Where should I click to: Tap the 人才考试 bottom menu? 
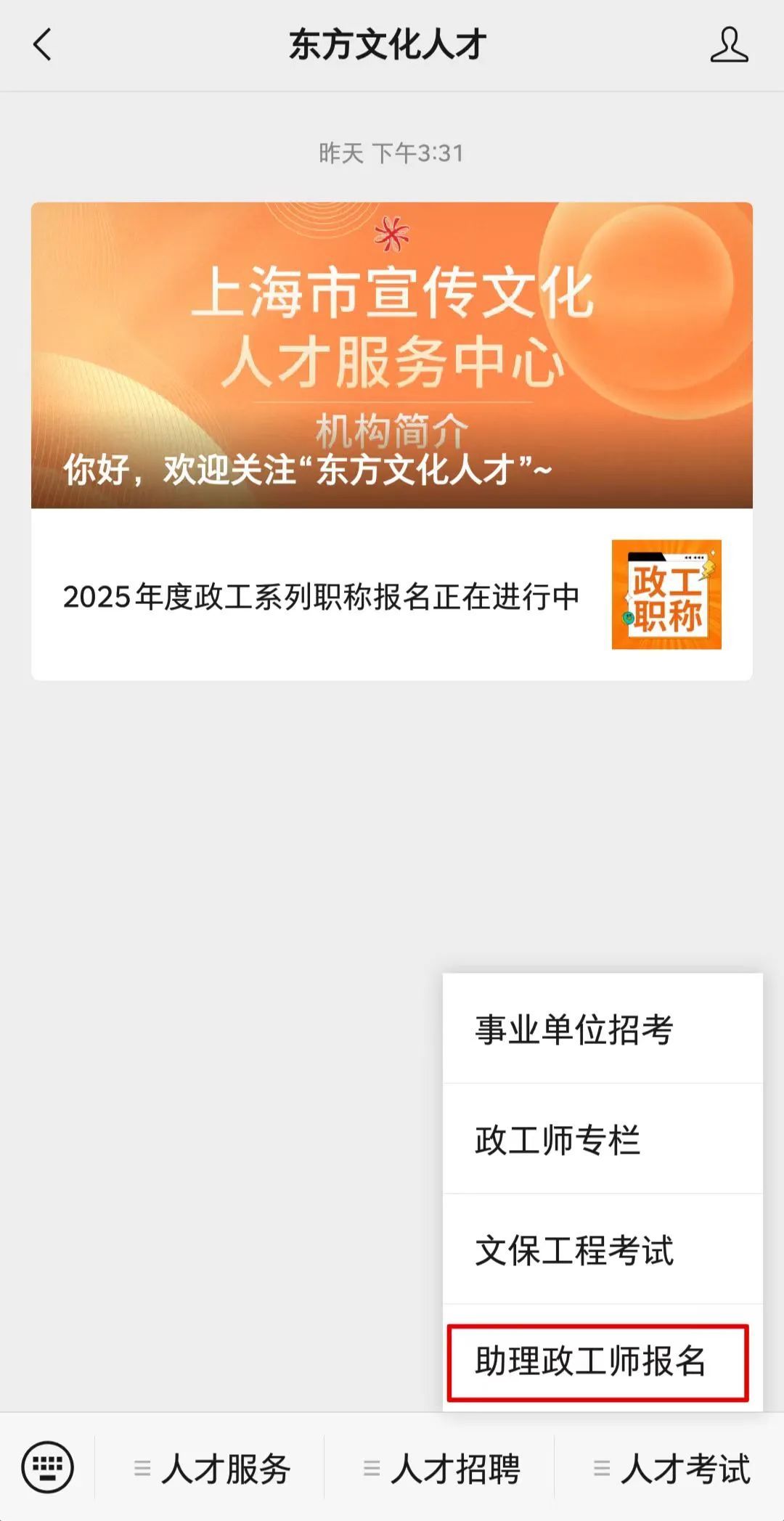[x=672, y=1469]
